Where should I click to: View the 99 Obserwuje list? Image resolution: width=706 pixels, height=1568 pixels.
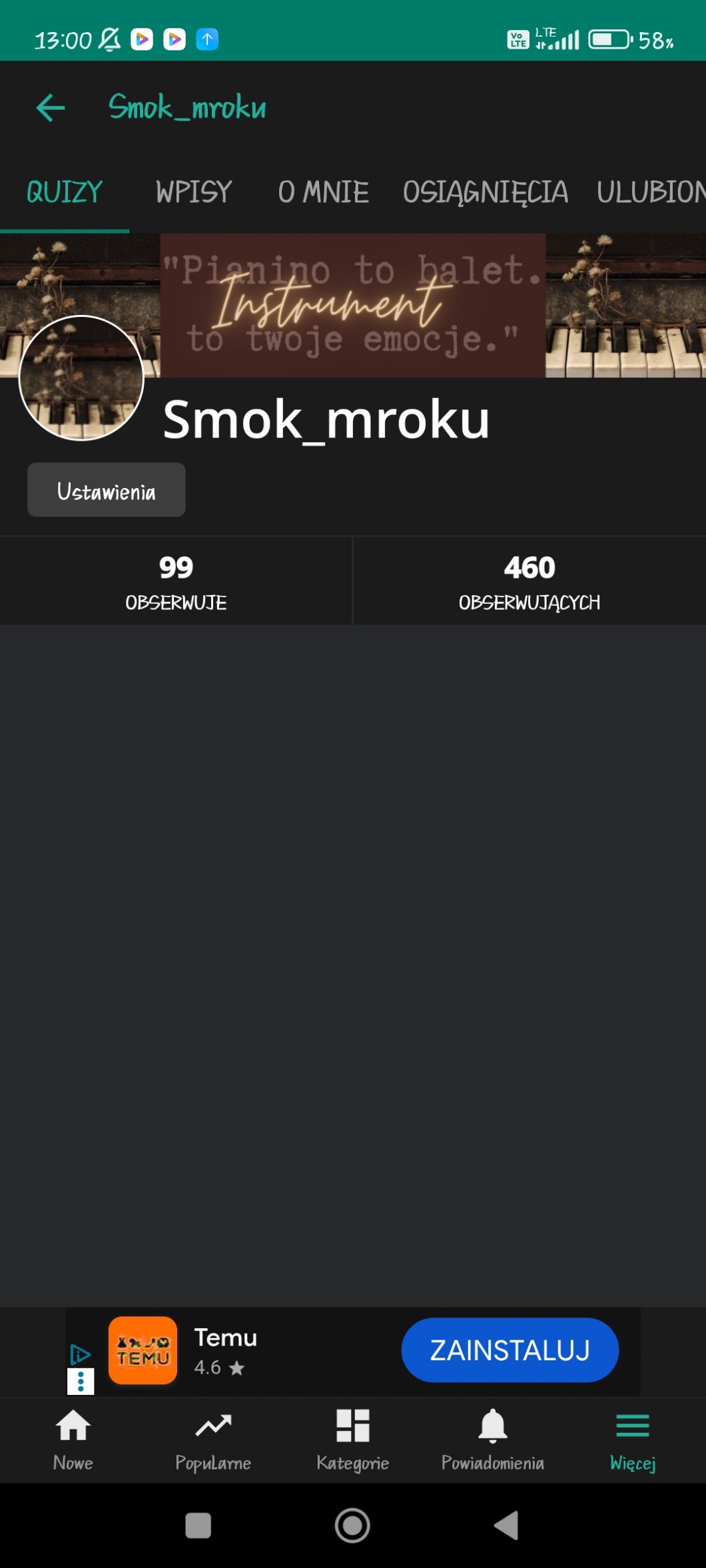point(176,581)
